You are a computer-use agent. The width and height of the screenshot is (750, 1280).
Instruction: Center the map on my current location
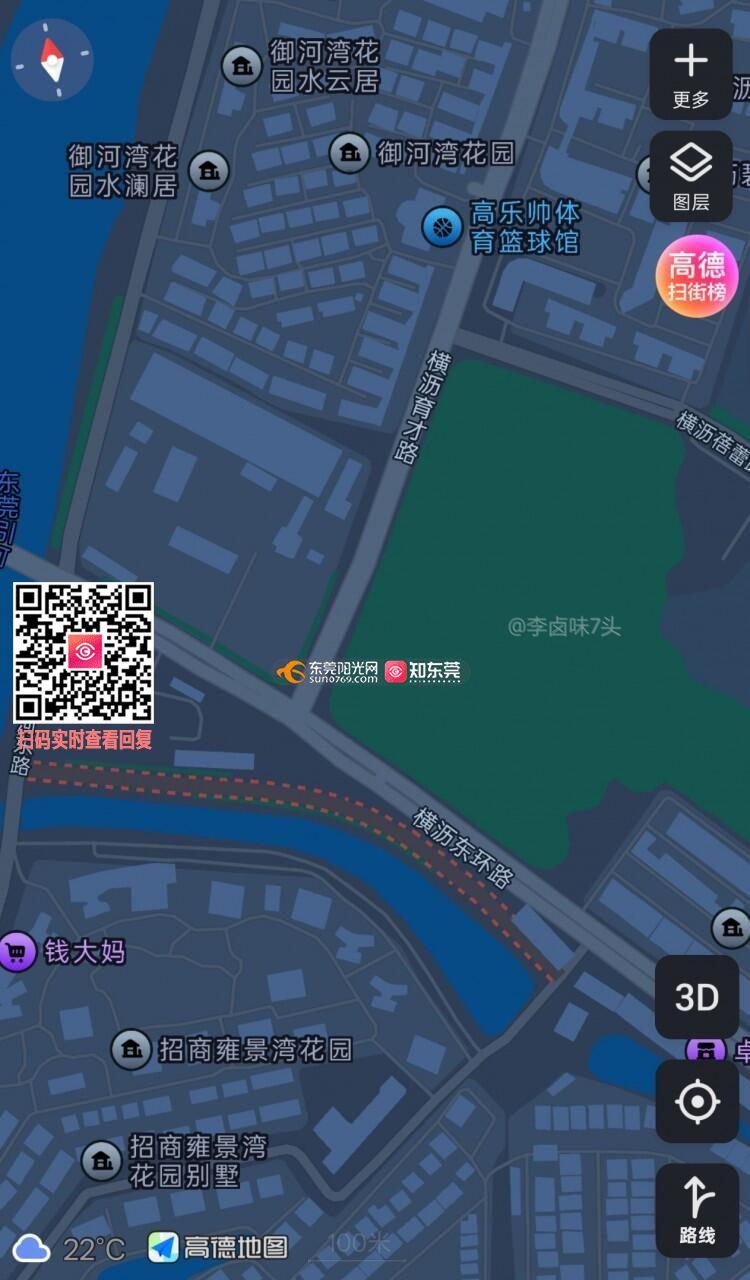[x=697, y=1102]
